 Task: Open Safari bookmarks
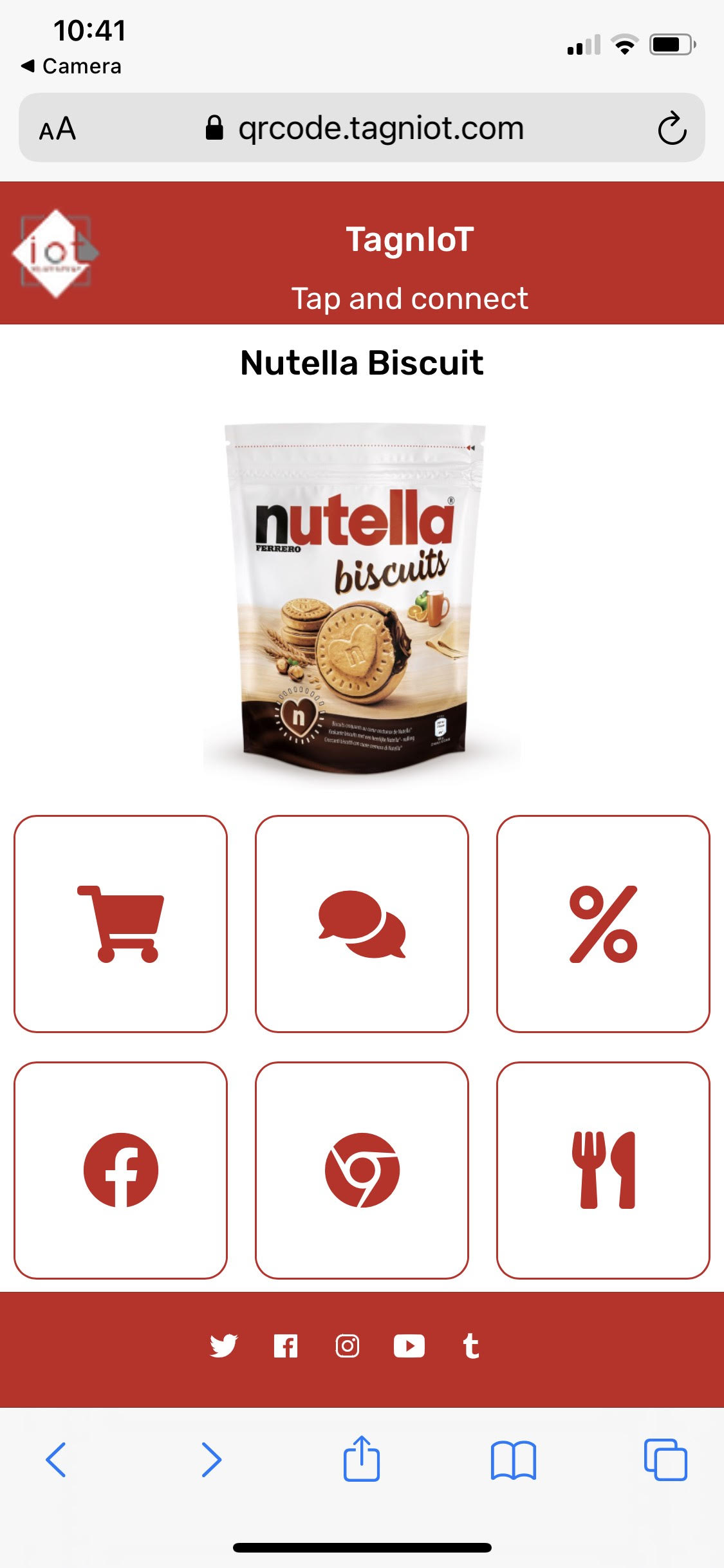pos(513,1459)
